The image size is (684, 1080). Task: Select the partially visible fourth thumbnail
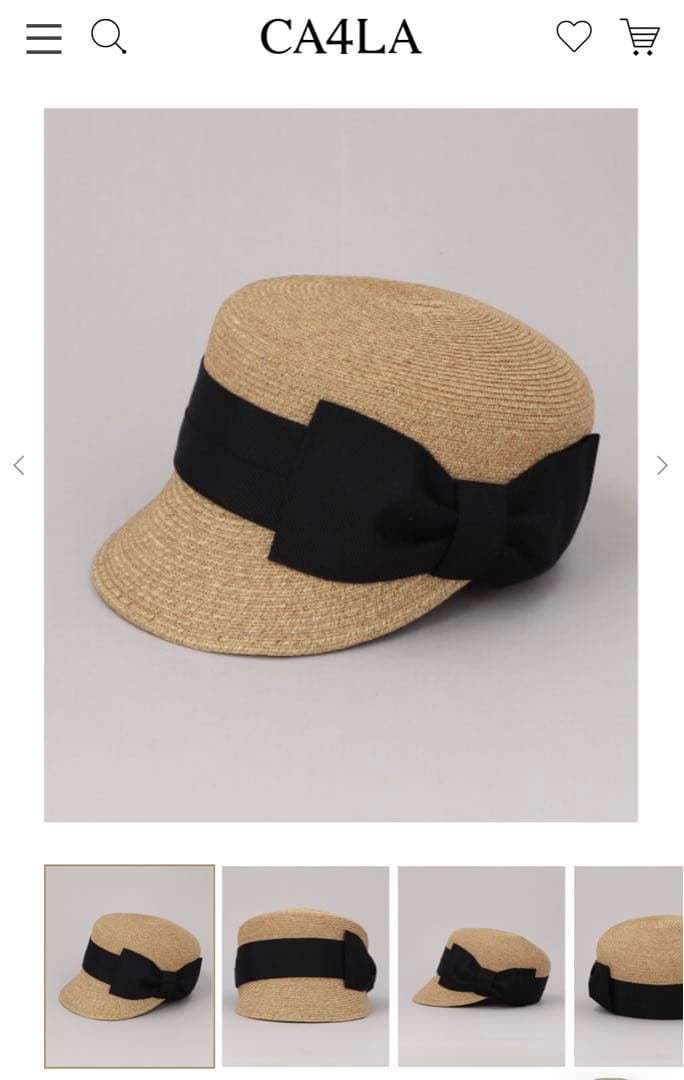click(629, 966)
